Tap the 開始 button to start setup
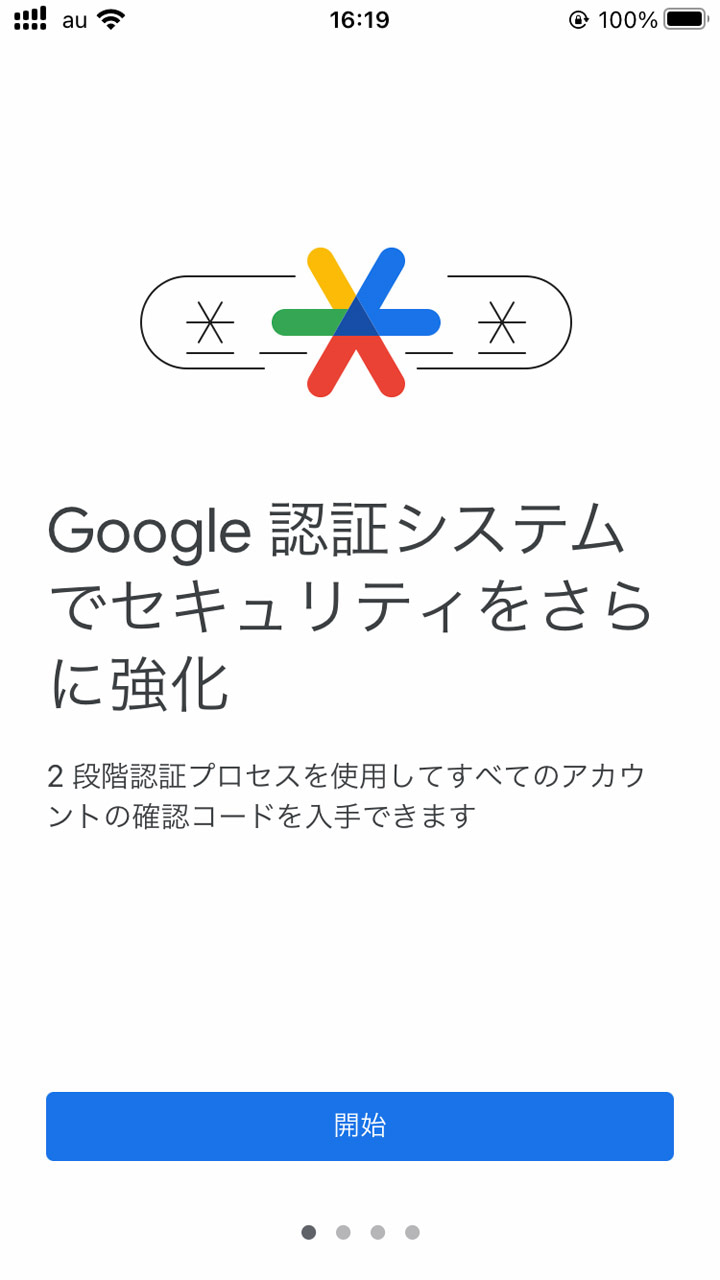This screenshot has height=1280, width=720. (360, 1125)
